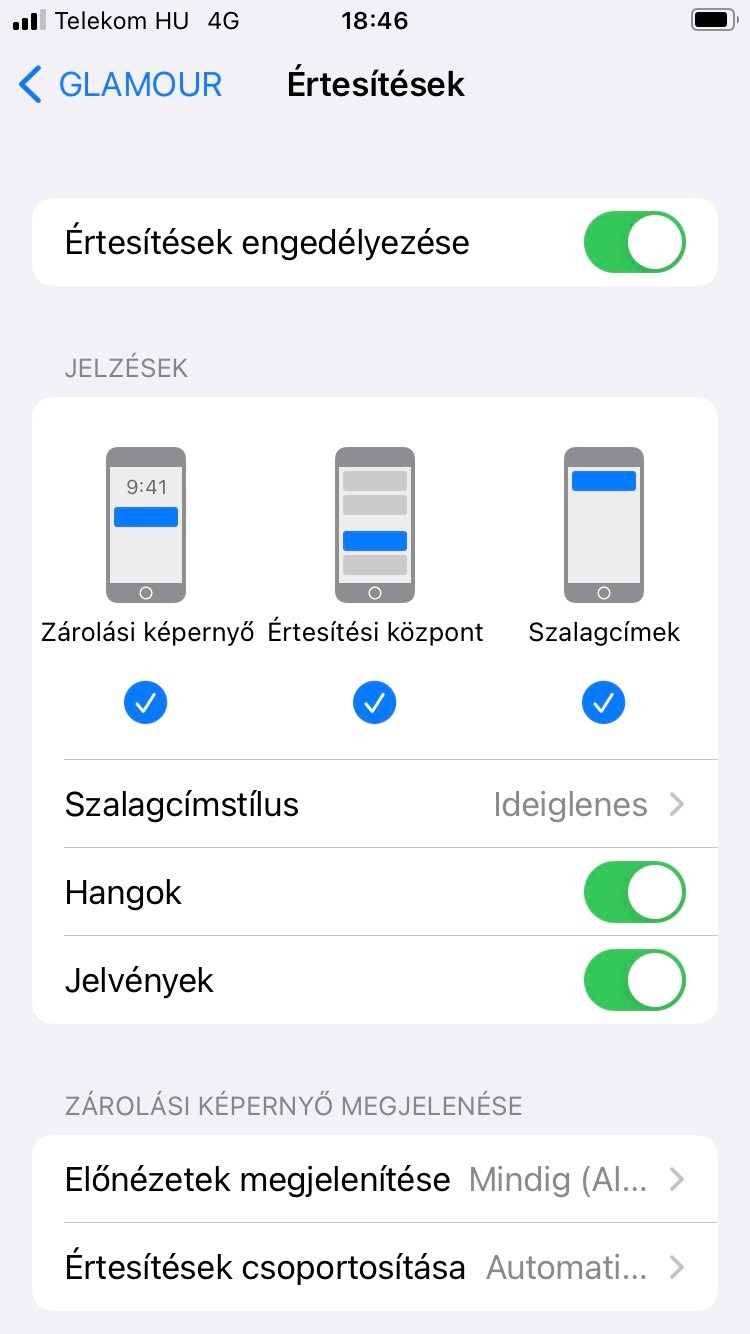Tap the Szalagcímek banner preview icon

603,523
